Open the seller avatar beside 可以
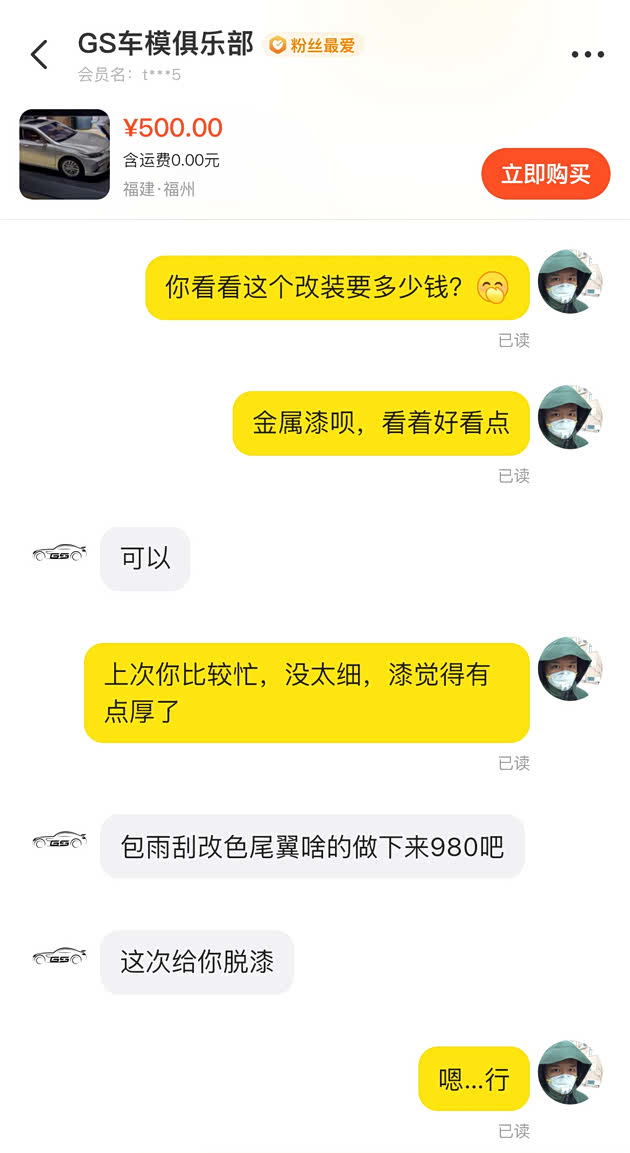The image size is (630, 1153). (60, 553)
